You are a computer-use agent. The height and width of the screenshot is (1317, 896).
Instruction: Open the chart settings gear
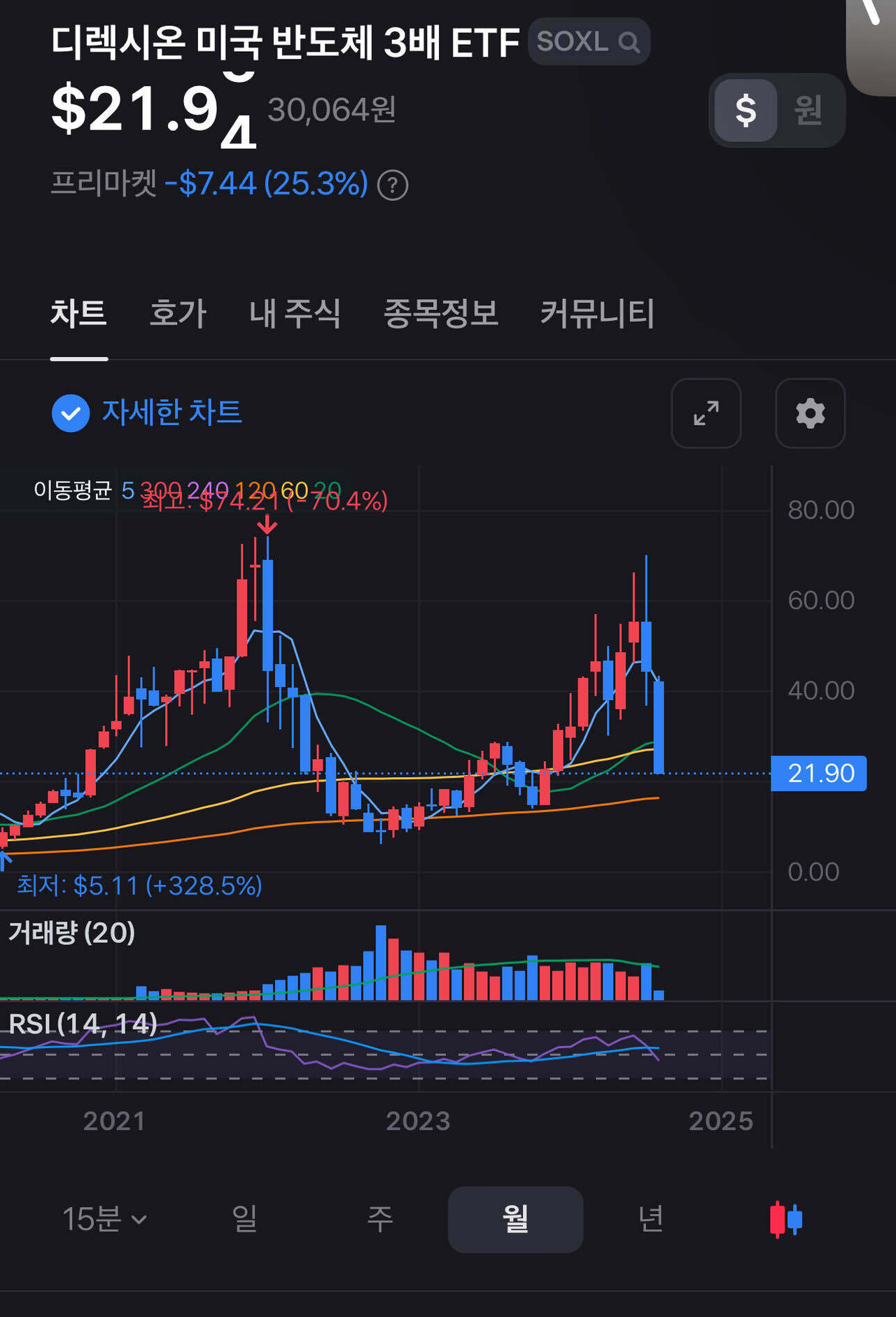[810, 414]
